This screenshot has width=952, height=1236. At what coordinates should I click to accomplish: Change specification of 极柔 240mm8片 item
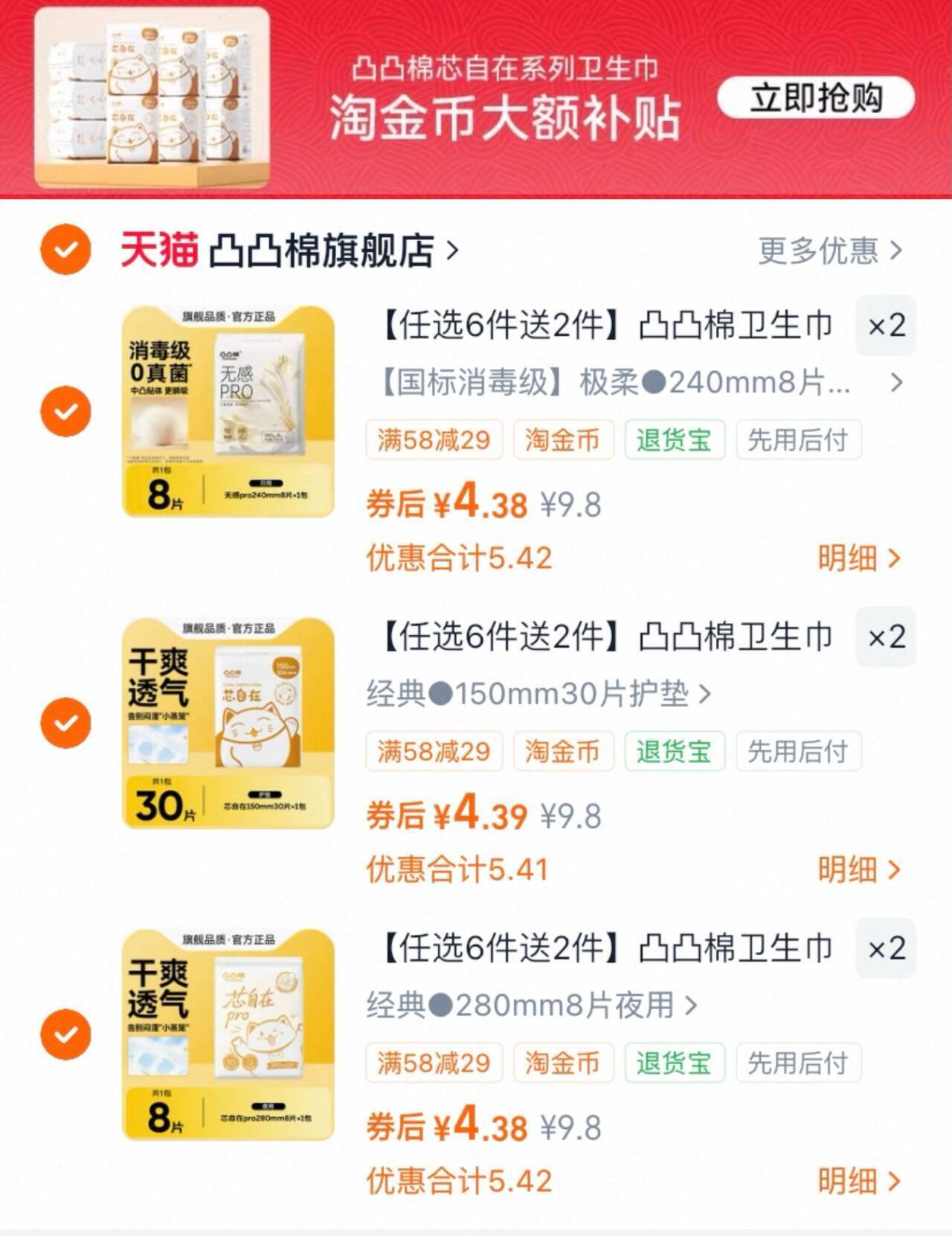point(632,382)
